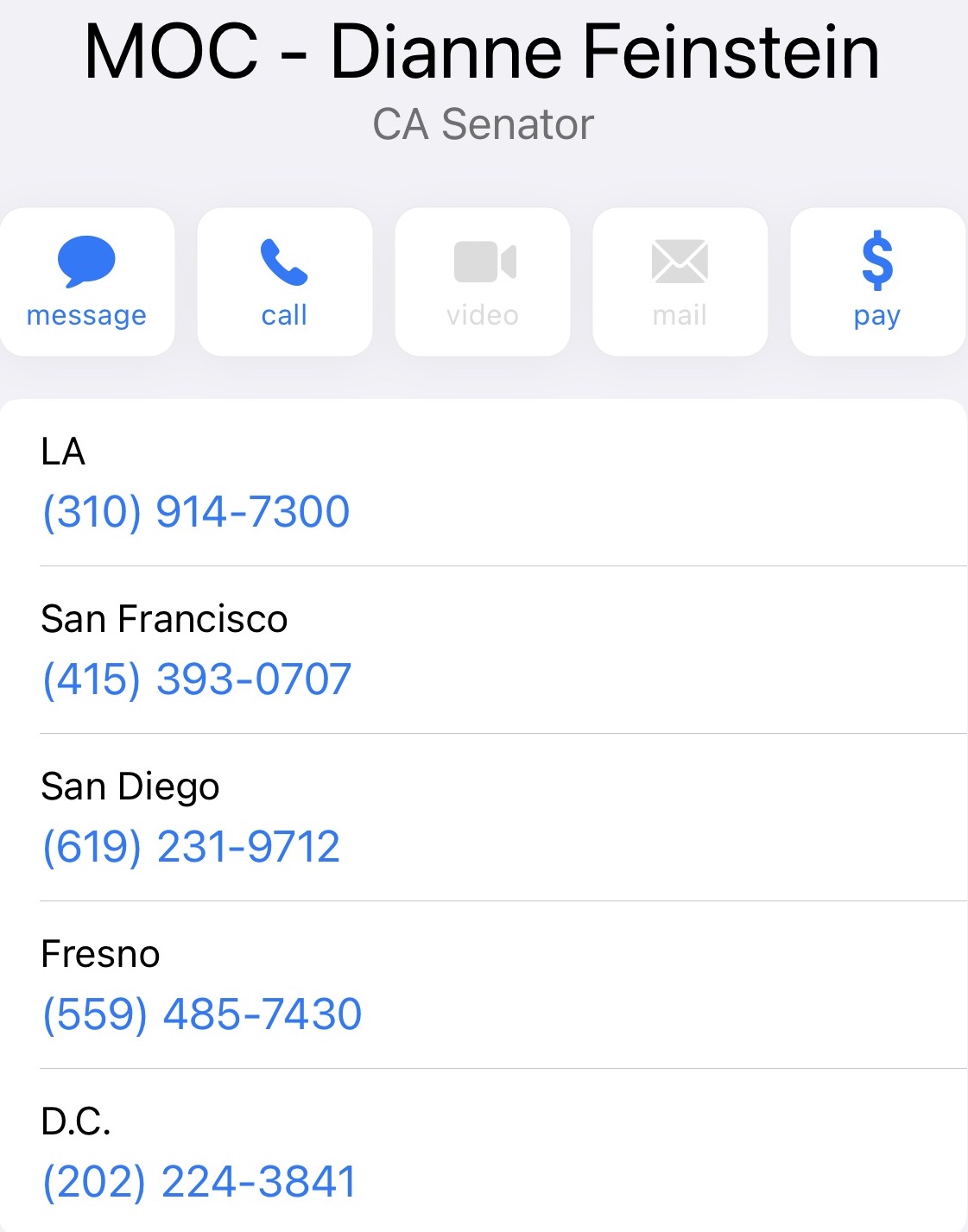Start a call with the call button
Screen dimensions: 968x1232
pos(284,281)
